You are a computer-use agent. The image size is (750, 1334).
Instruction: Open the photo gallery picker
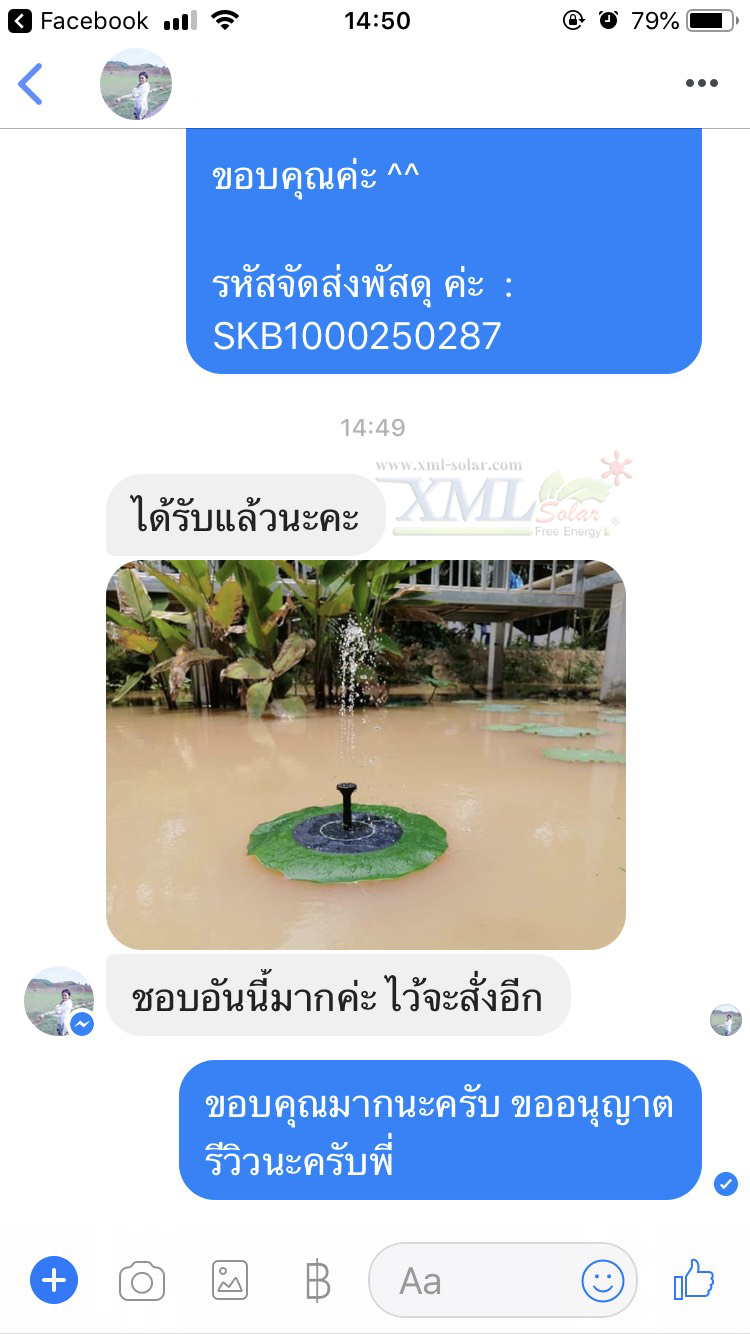click(230, 1280)
